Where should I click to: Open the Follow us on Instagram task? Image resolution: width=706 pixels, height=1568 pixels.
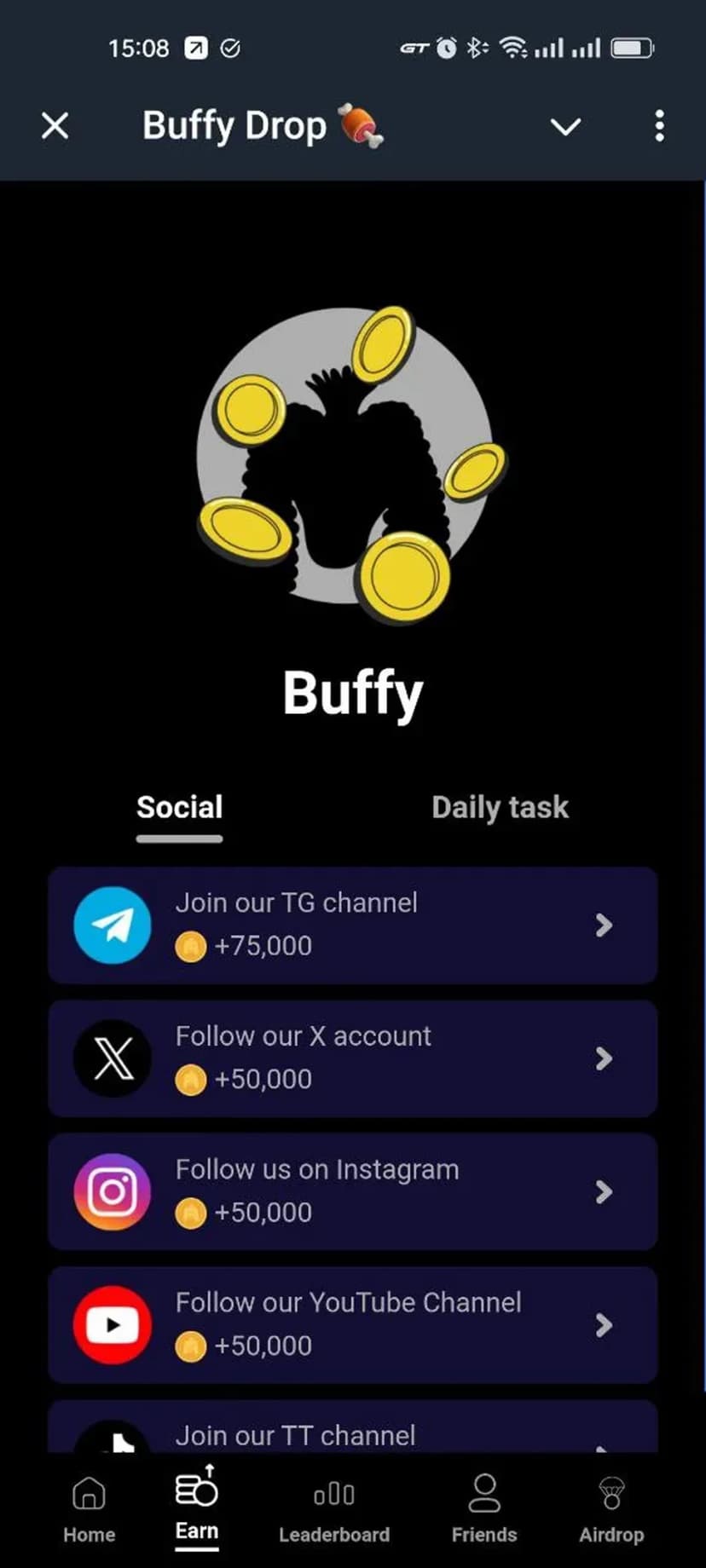coord(352,1191)
